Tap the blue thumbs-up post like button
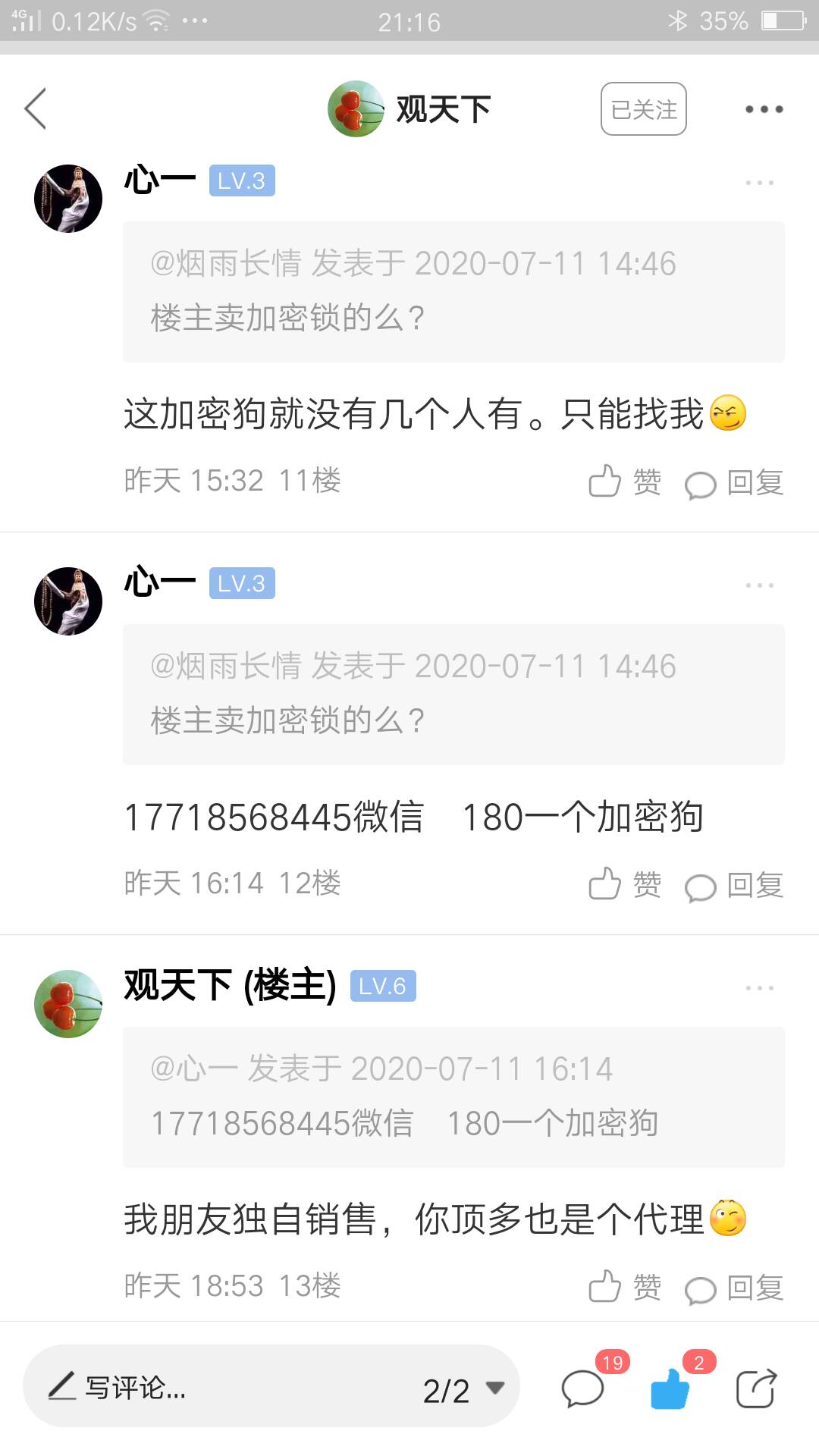This screenshot has height=1456, width=819. coord(670,1389)
